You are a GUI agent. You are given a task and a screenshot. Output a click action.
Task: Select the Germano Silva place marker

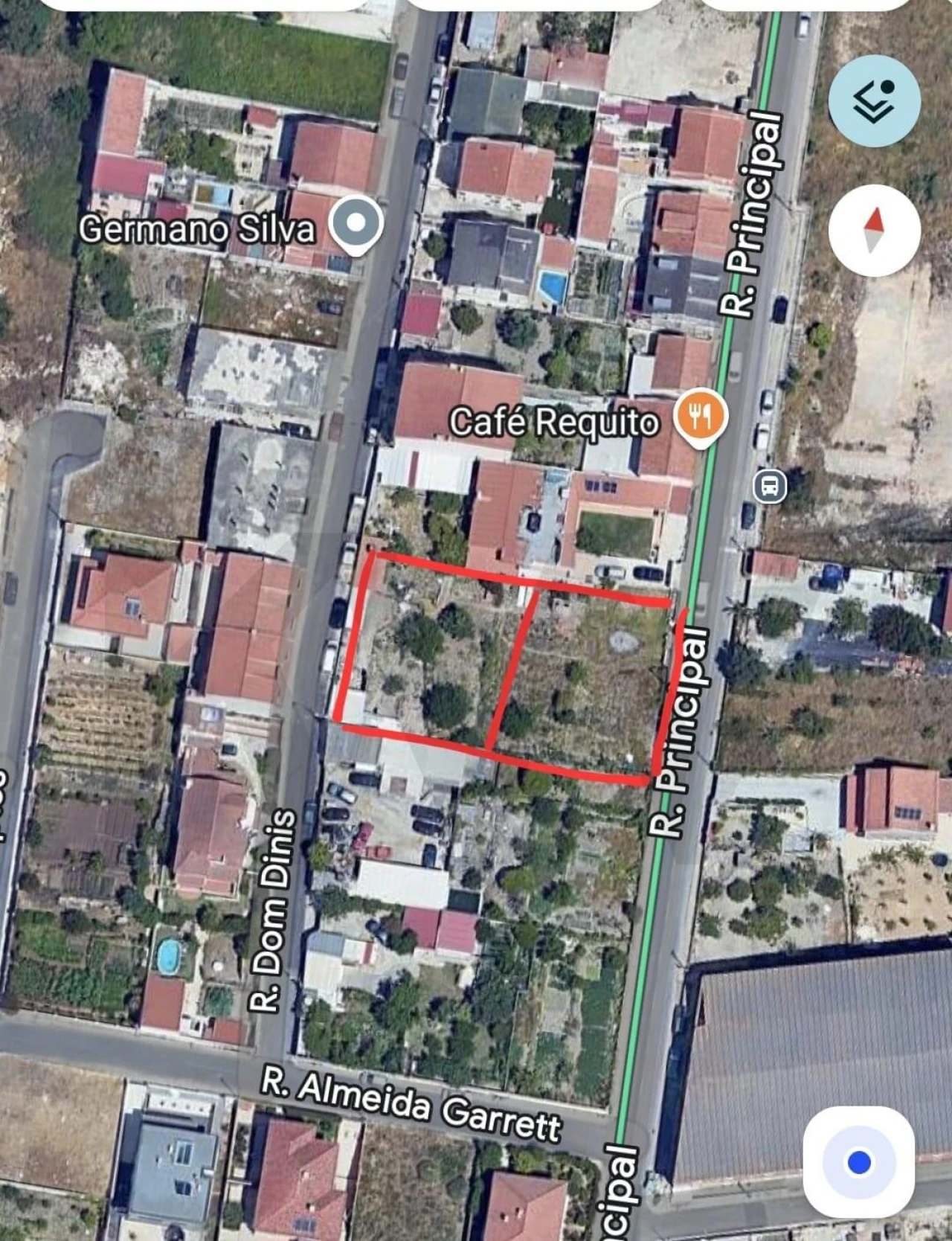click(357, 221)
